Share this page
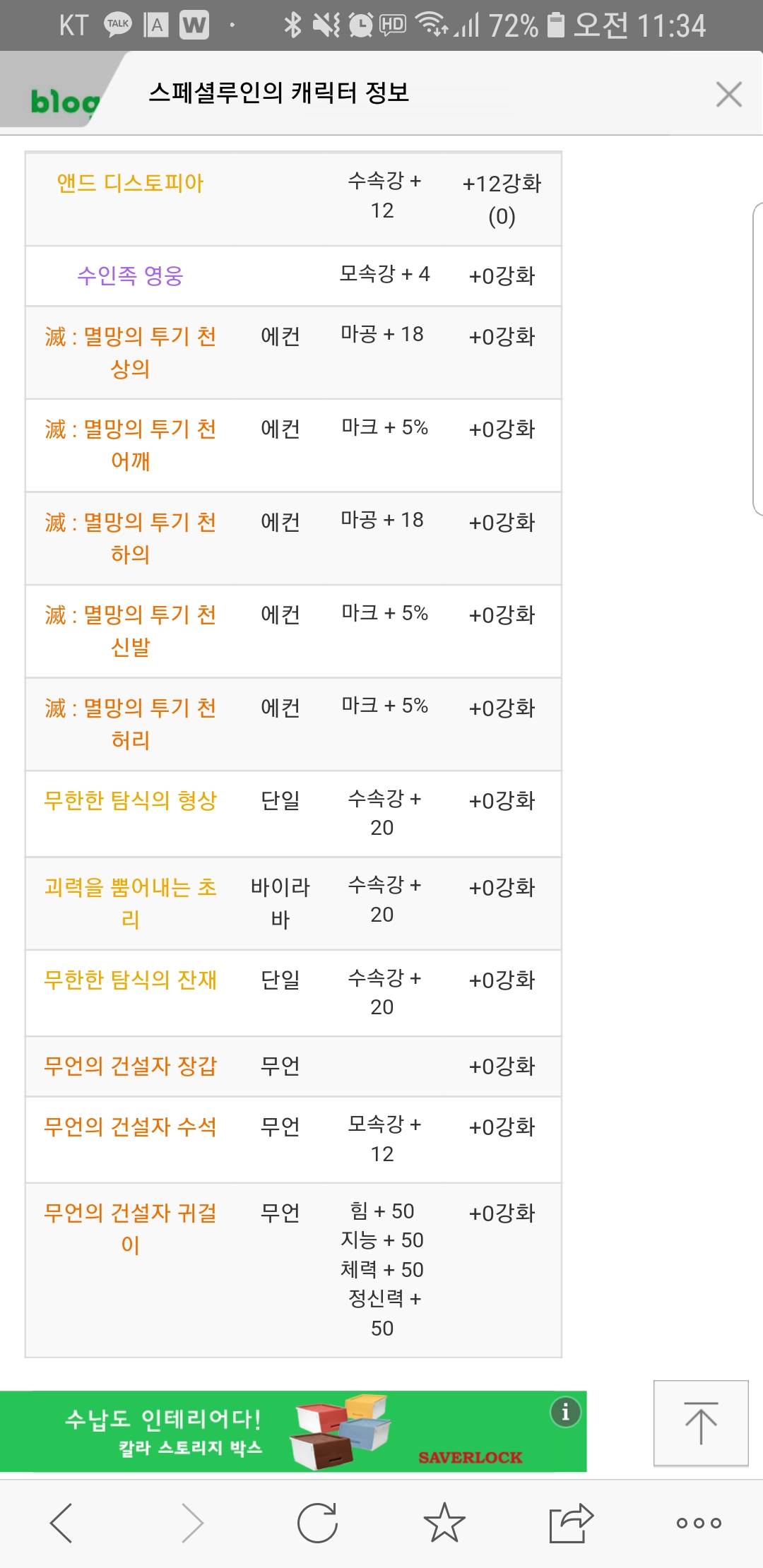763x1568 pixels. (571, 1523)
